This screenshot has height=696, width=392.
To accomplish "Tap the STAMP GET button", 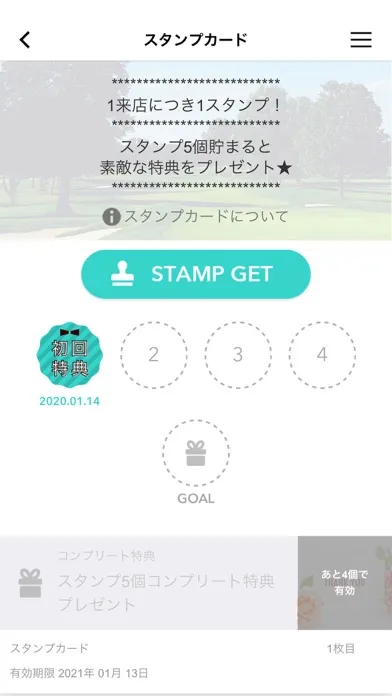I will [x=196, y=274].
